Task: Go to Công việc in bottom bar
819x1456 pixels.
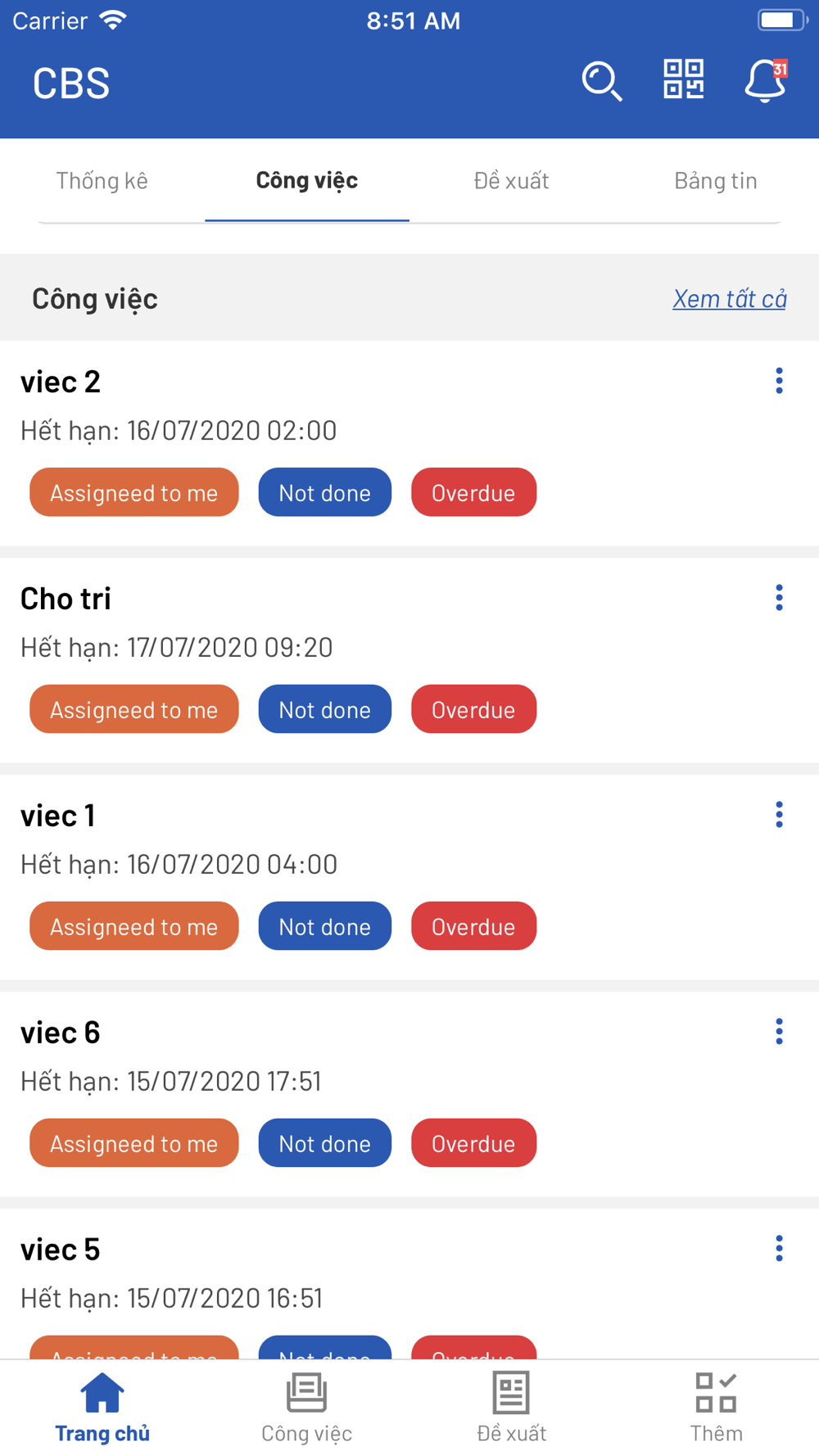Action: point(307,1409)
